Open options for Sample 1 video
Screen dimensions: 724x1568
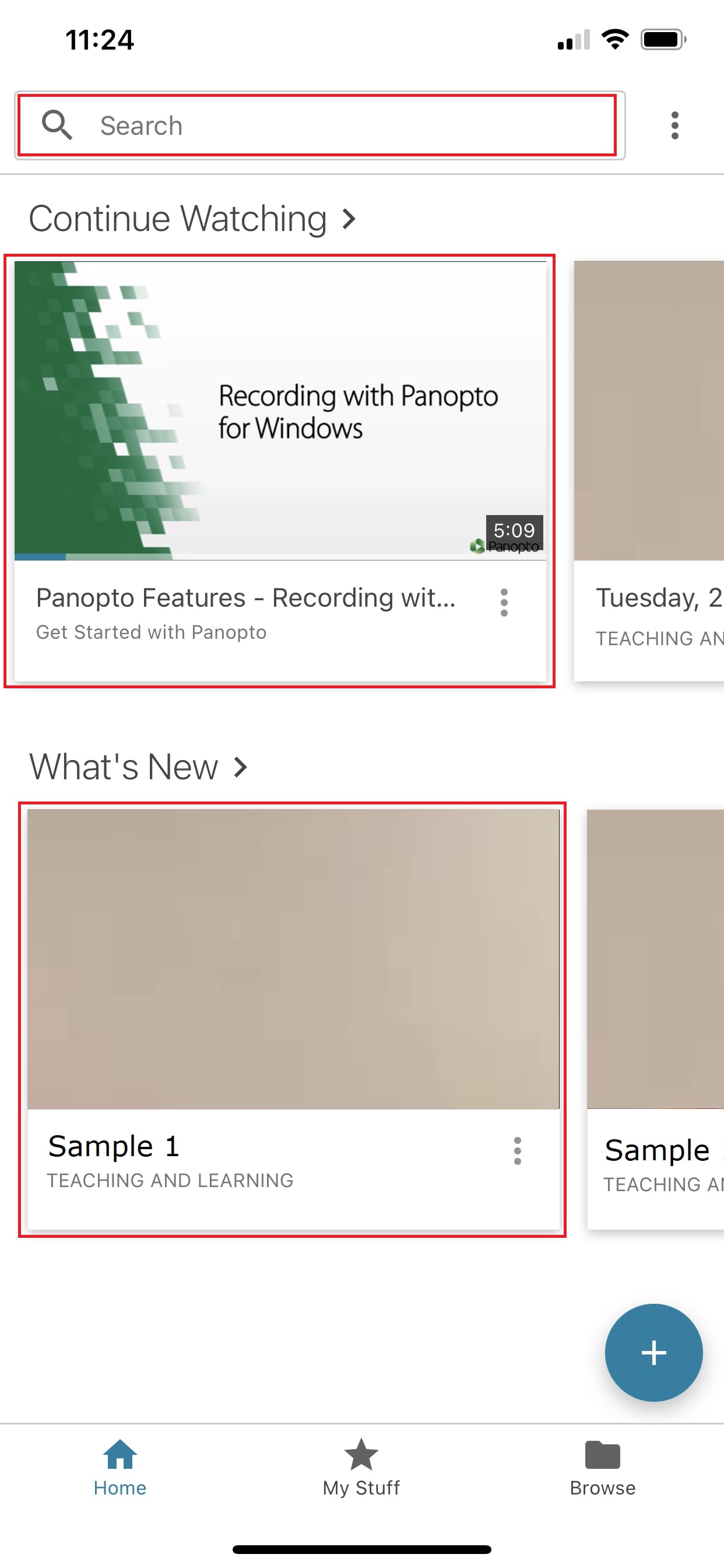[517, 1150]
